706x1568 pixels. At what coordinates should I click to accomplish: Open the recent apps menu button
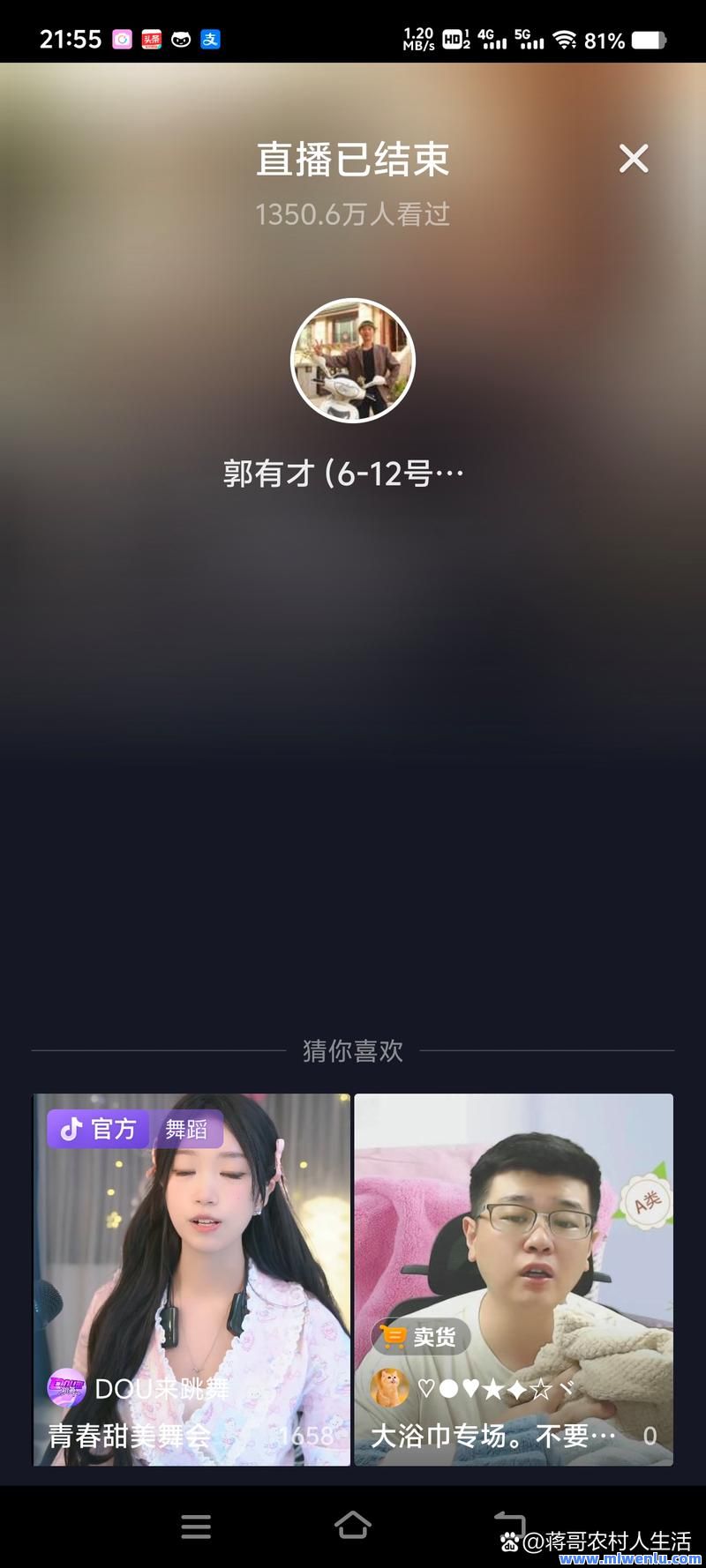point(196,1527)
